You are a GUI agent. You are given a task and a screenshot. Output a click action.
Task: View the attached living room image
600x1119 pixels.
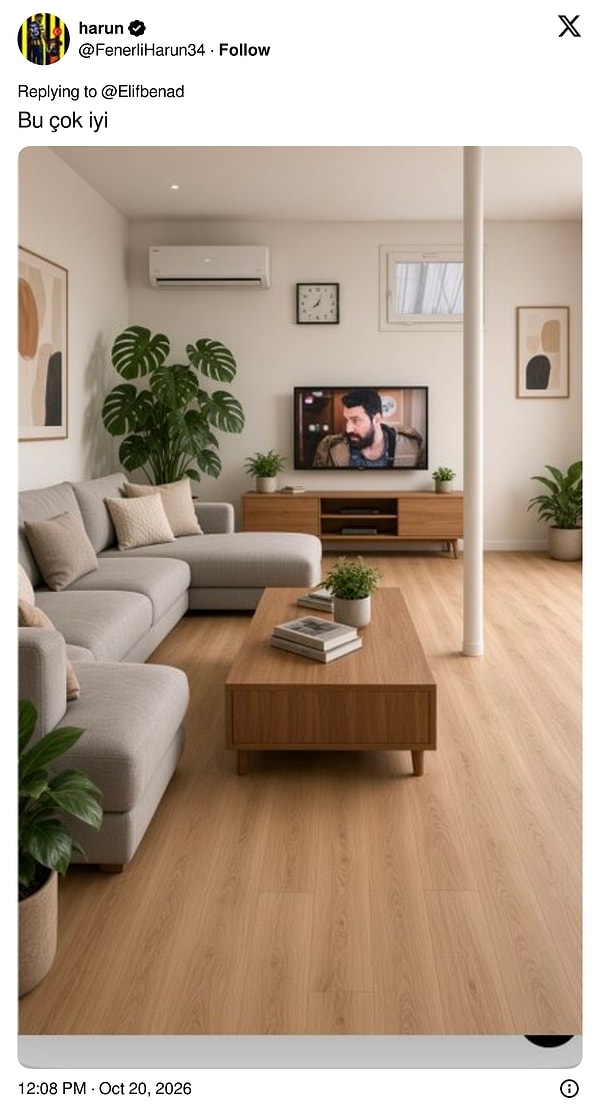click(300, 590)
